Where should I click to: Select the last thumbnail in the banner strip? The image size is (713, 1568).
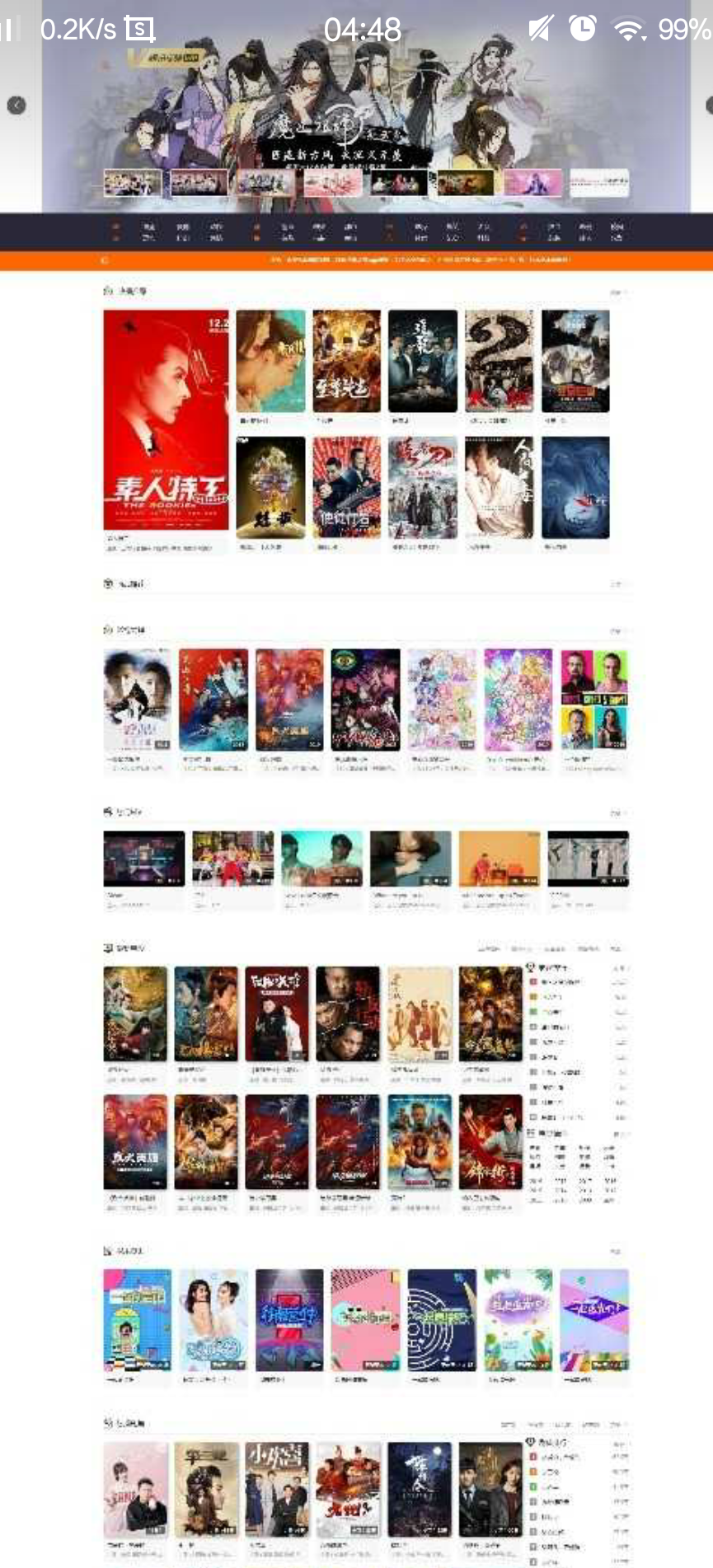(599, 183)
